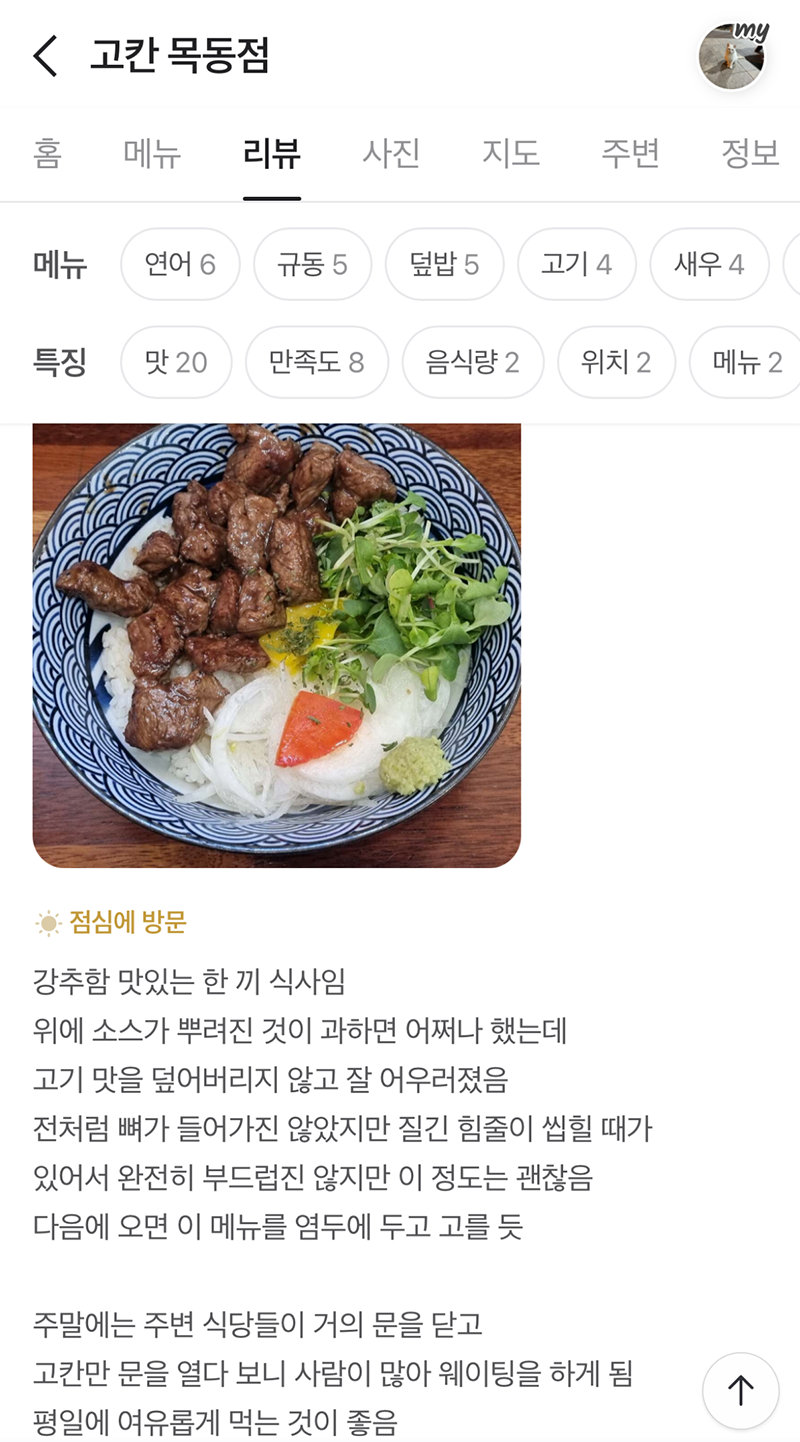Image resolution: width=800 pixels, height=1442 pixels.
Task: Select the 고기 4 menu chip
Action: (x=577, y=264)
